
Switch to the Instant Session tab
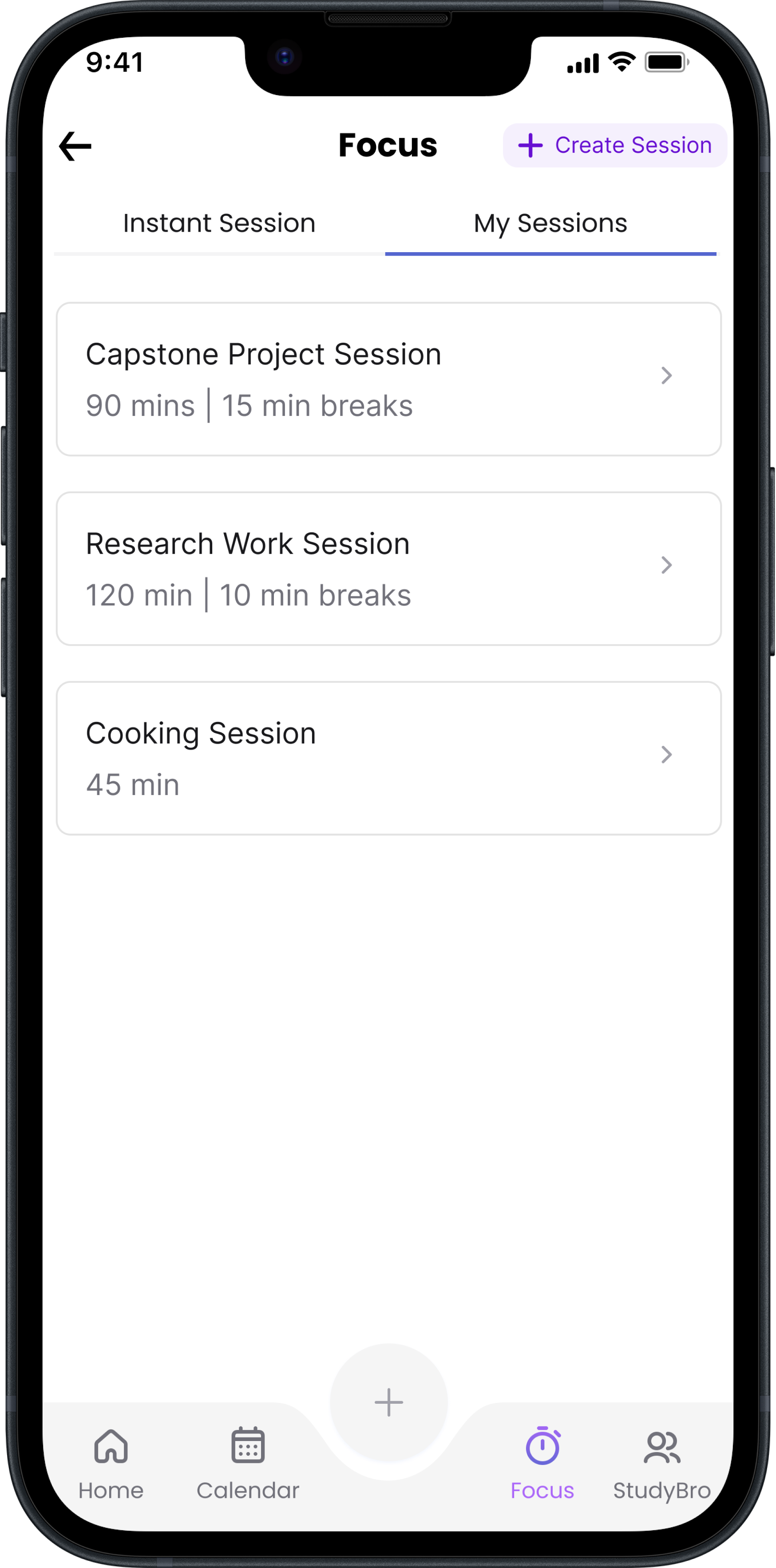[x=219, y=223]
